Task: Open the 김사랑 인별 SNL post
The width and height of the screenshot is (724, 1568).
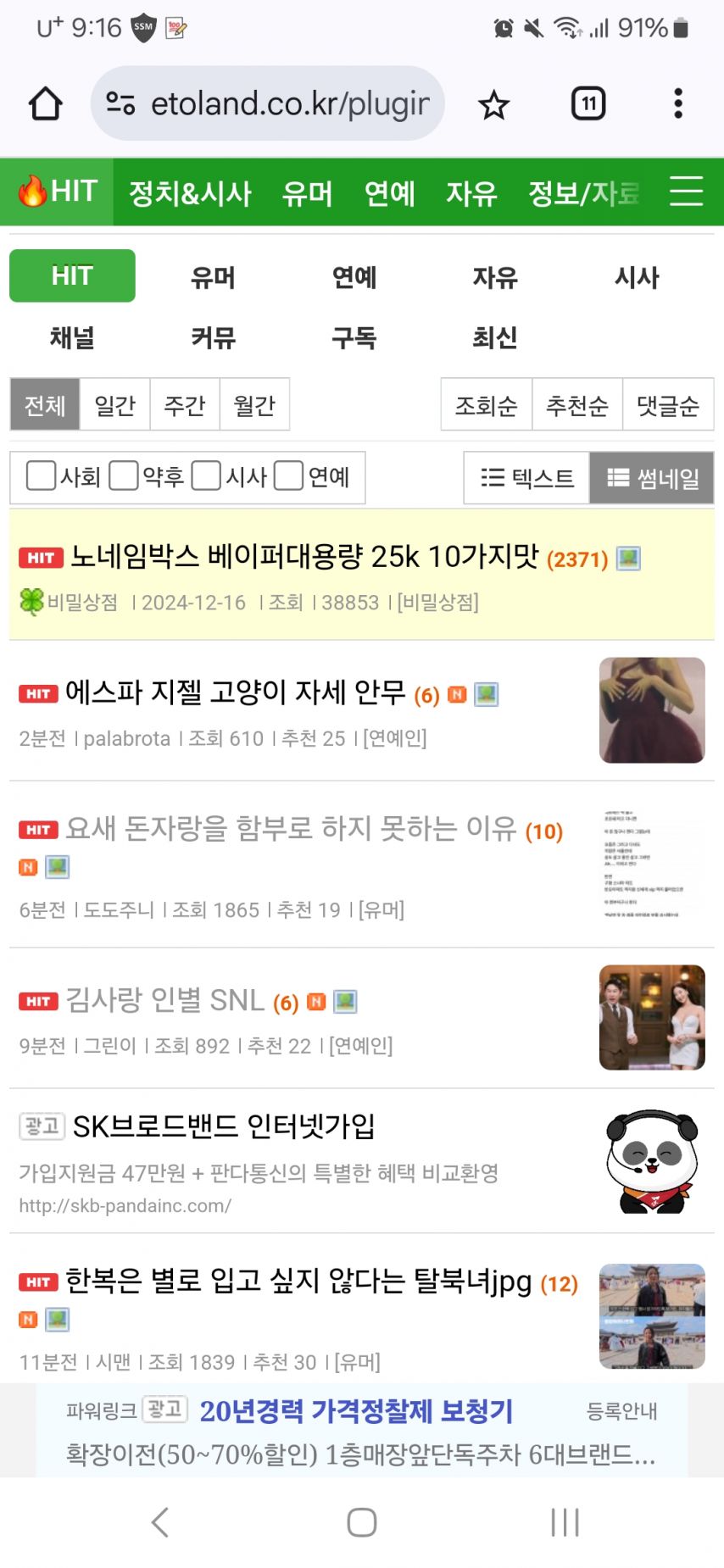Action: point(164,1000)
